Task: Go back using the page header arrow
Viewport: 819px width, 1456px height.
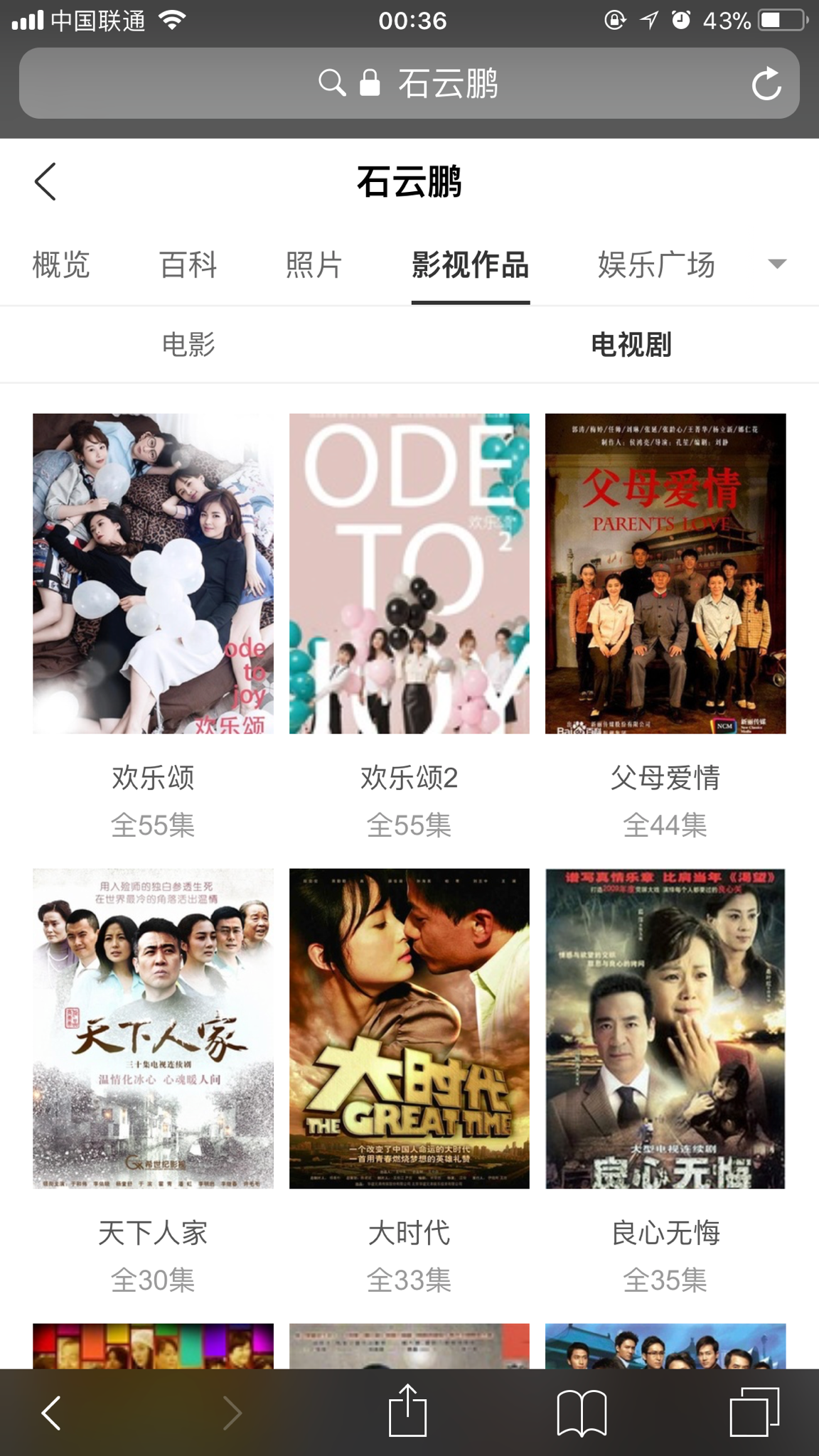Action: pos(45,182)
